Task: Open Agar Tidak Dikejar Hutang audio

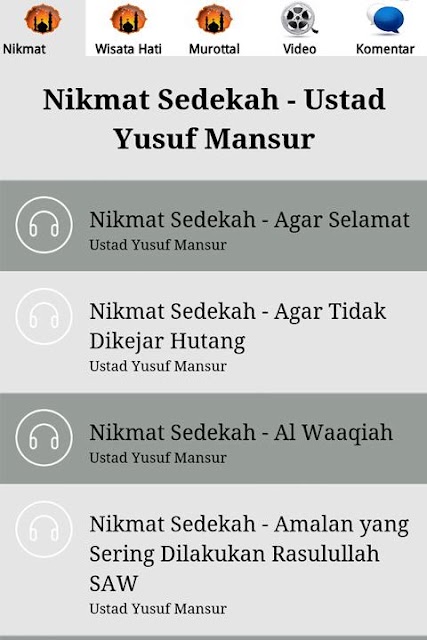Action: click(x=214, y=332)
